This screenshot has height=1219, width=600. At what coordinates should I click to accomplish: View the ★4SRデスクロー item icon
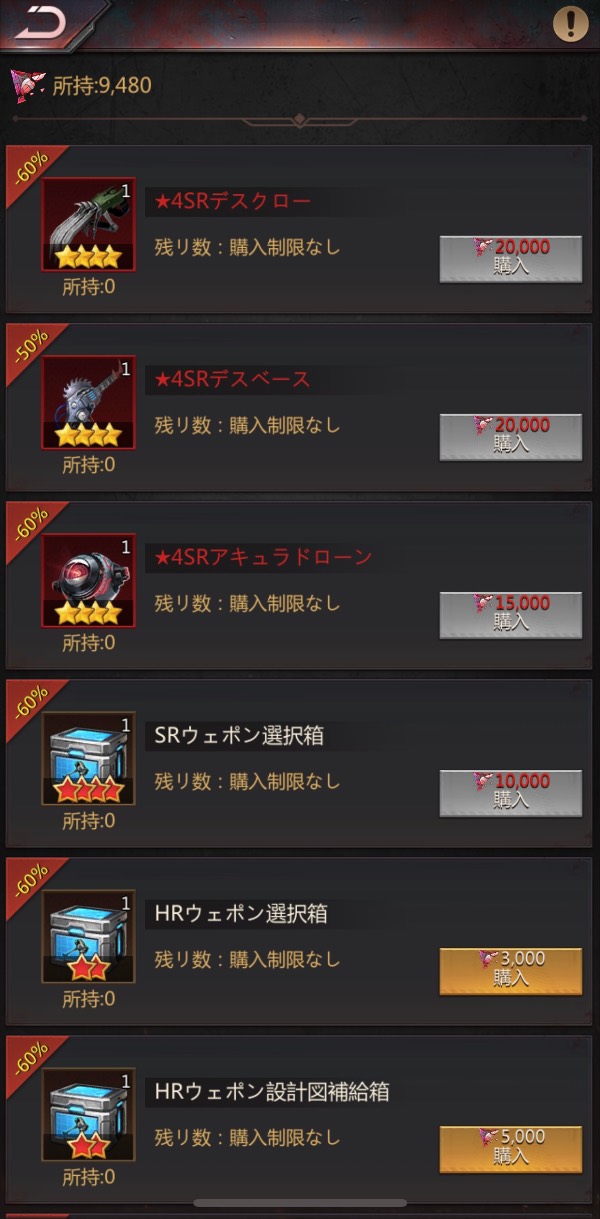(x=88, y=225)
